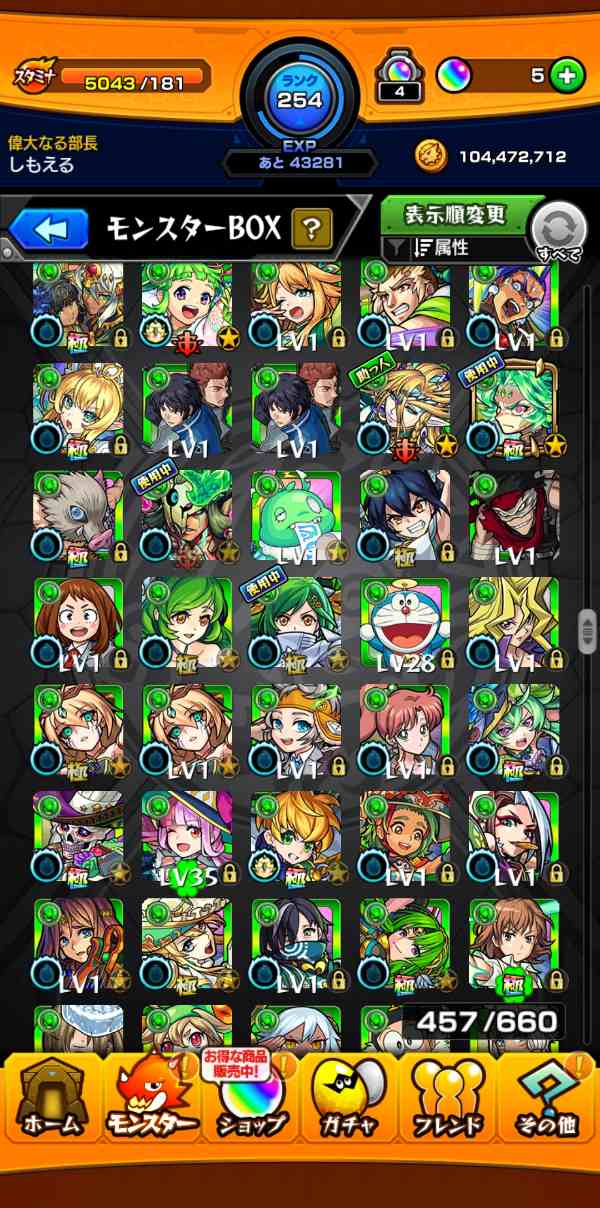Go back using the blue arrow button
Viewport: 600px width, 1208px height.
48,229
